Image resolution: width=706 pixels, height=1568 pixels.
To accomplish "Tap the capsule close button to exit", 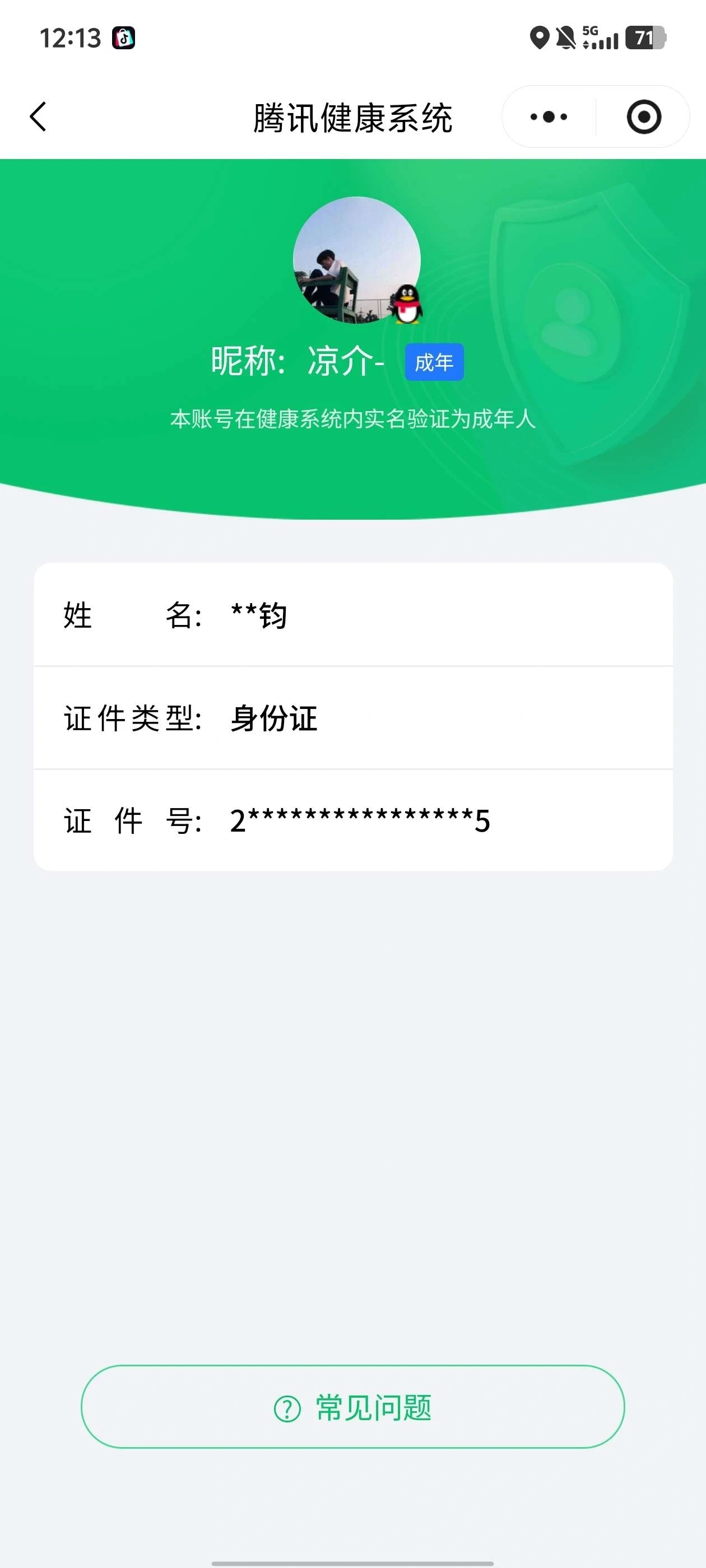I will point(643,117).
